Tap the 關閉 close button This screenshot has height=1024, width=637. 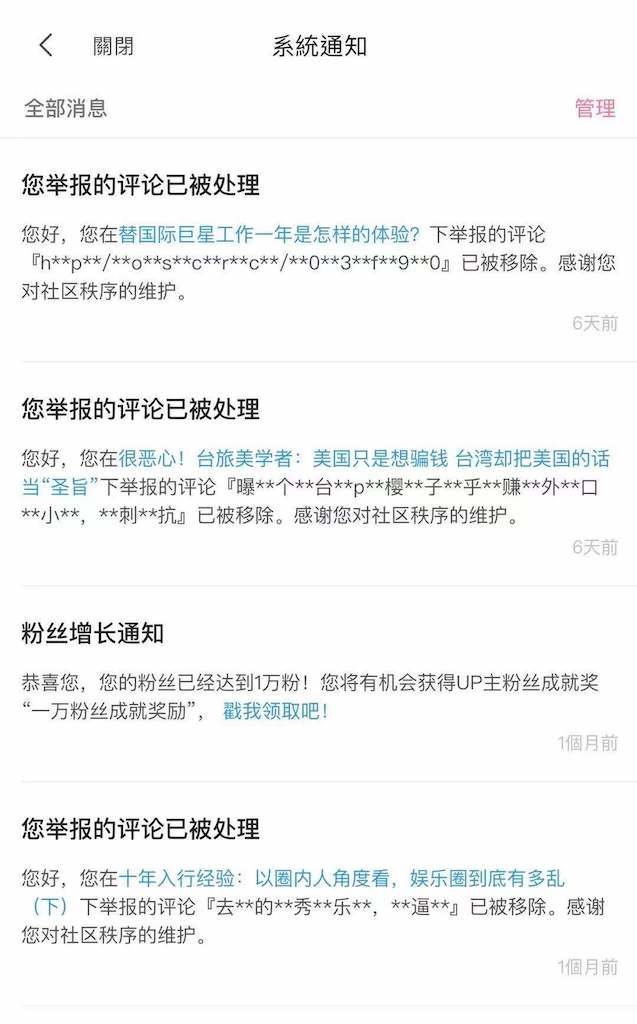pyautogui.click(x=113, y=46)
